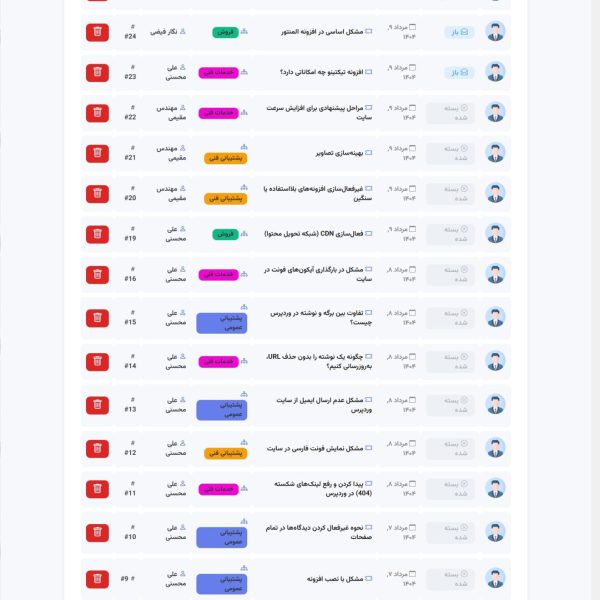Image resolution: width=600 pixels, height=600 pixels.
Task: Delete ticket #24 about Elementor plugin
Action: point(97,32)
